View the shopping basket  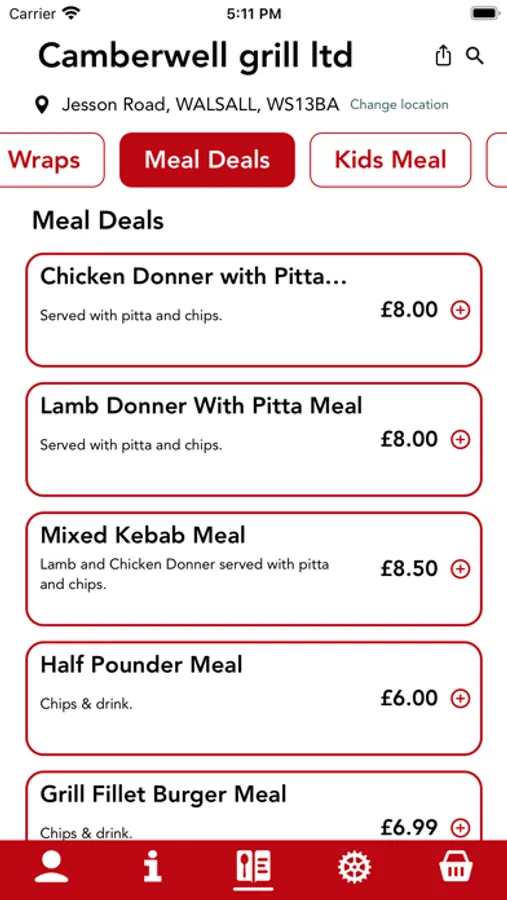[x=456, y=867]
